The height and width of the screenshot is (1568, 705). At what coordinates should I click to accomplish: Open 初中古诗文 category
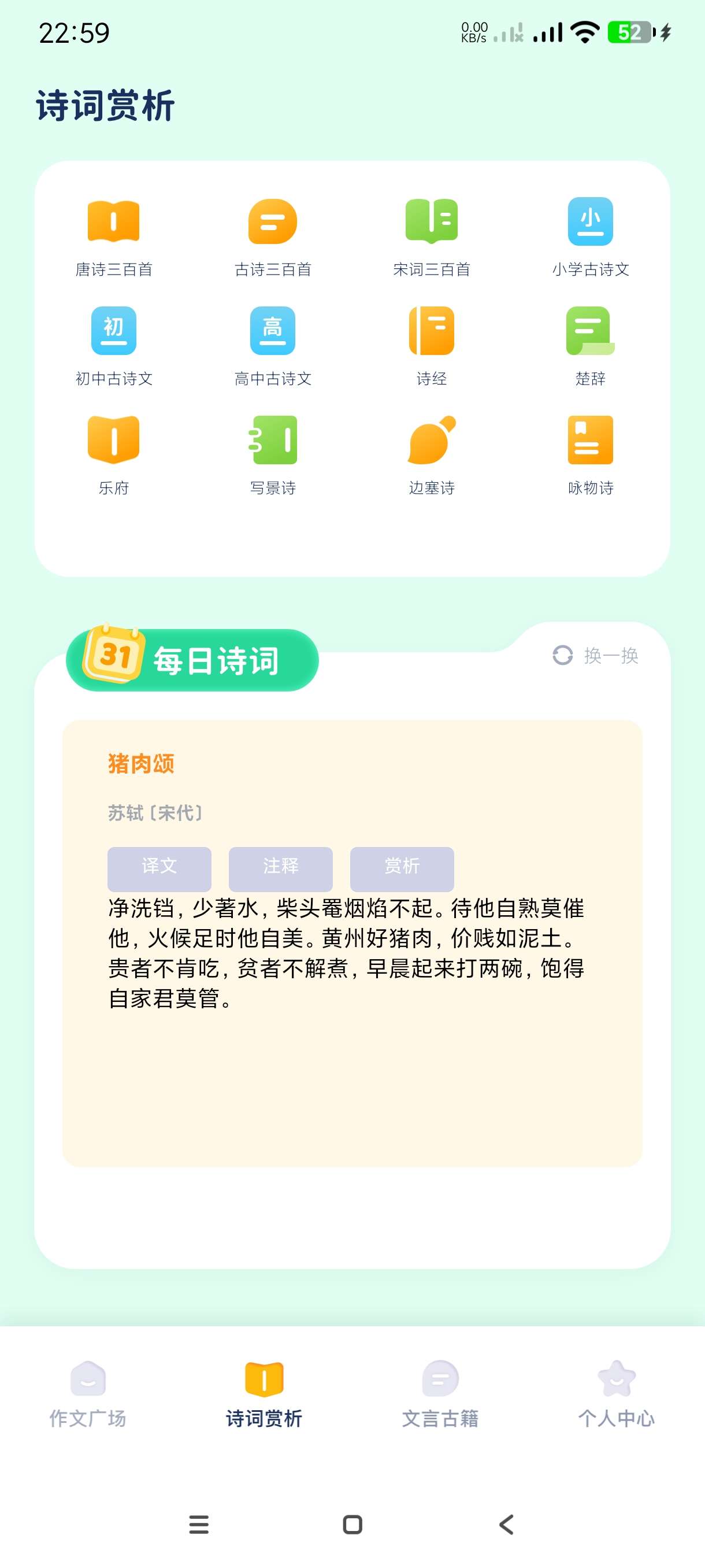[114, 346]
